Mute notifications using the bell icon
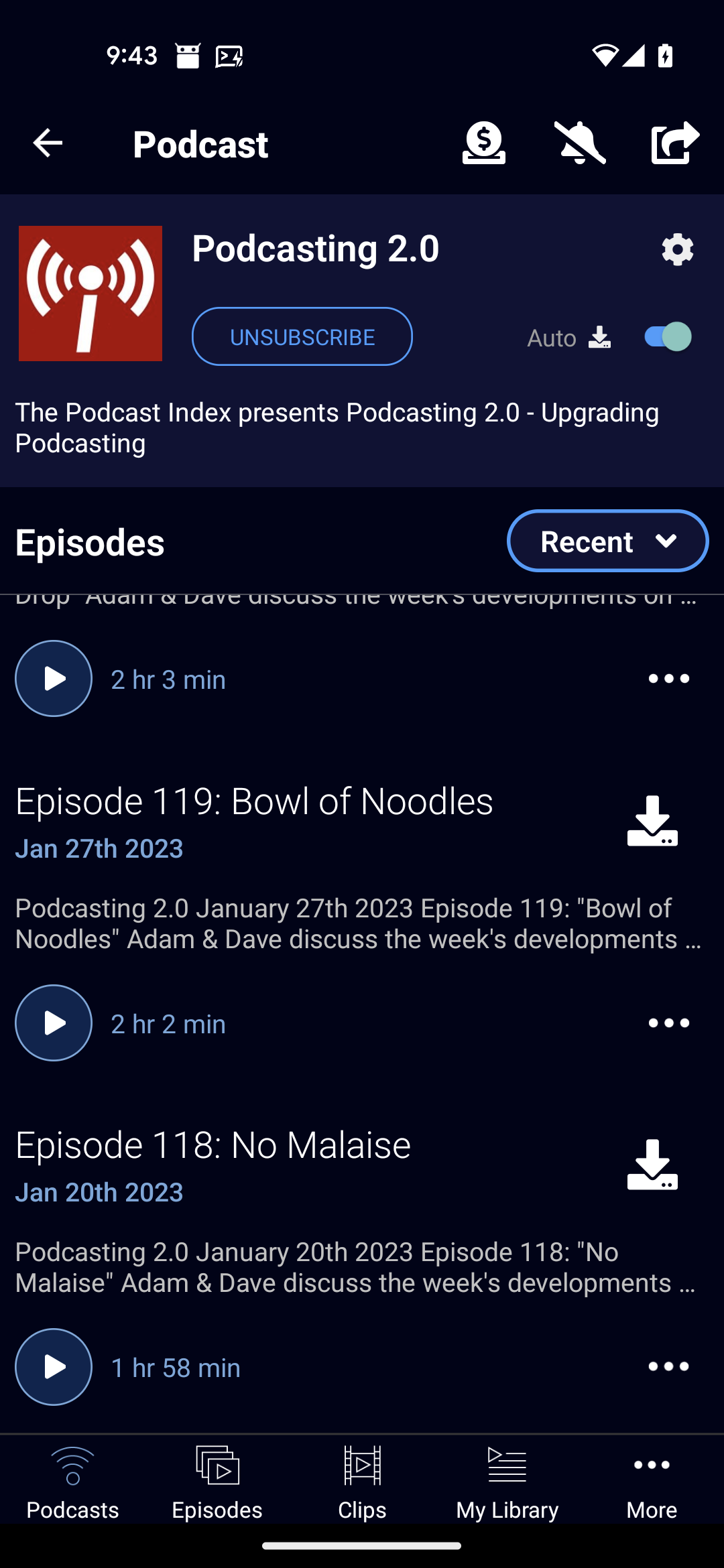 coord(581,142)
